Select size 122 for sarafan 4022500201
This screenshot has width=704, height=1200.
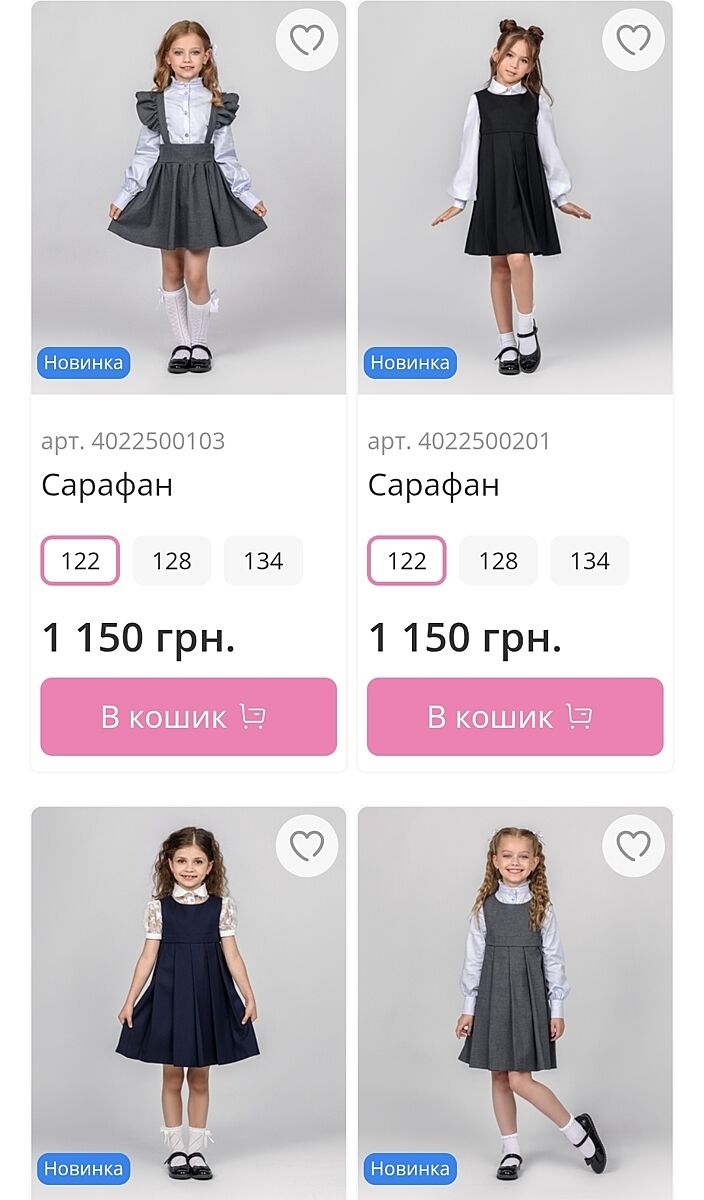pos(407,561)
